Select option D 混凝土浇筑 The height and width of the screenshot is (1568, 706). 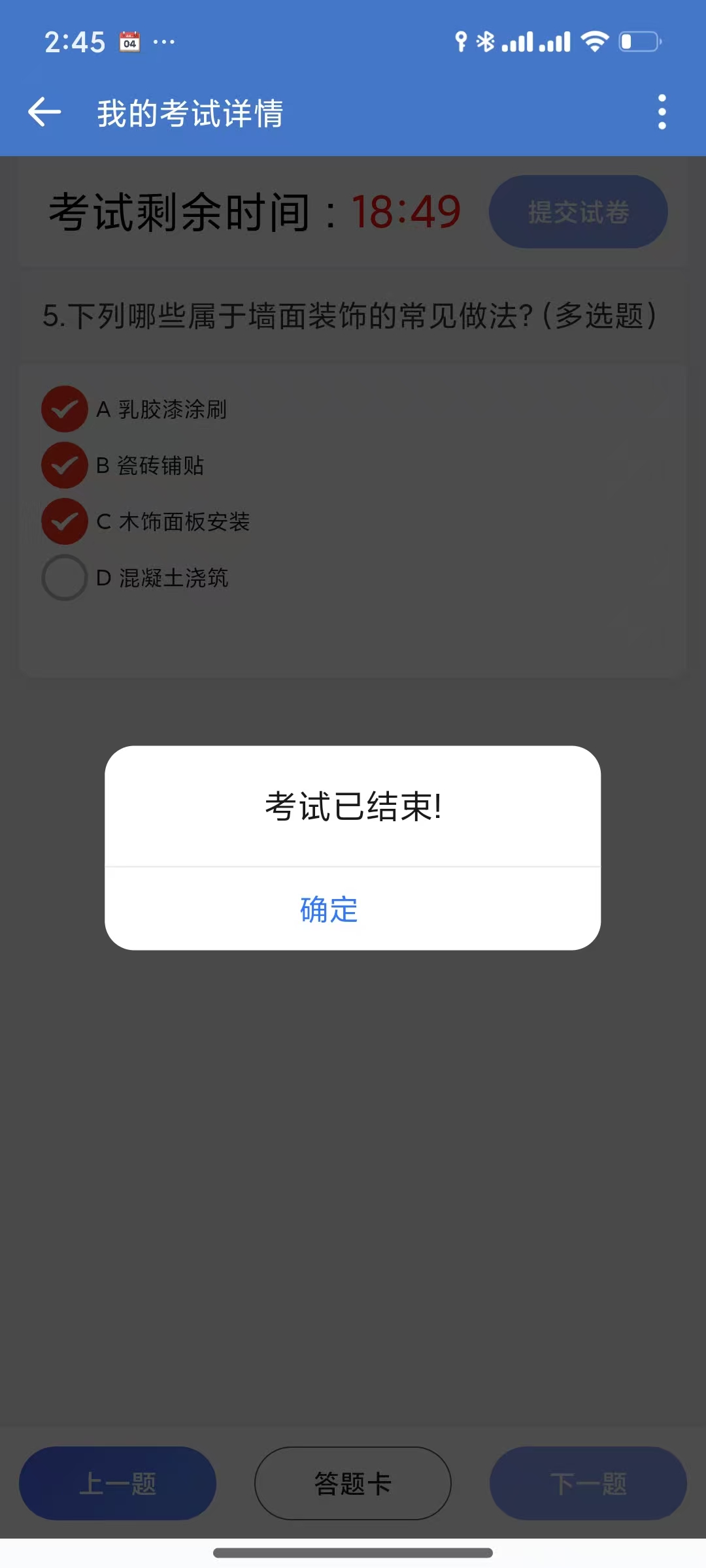coord(65,578)
